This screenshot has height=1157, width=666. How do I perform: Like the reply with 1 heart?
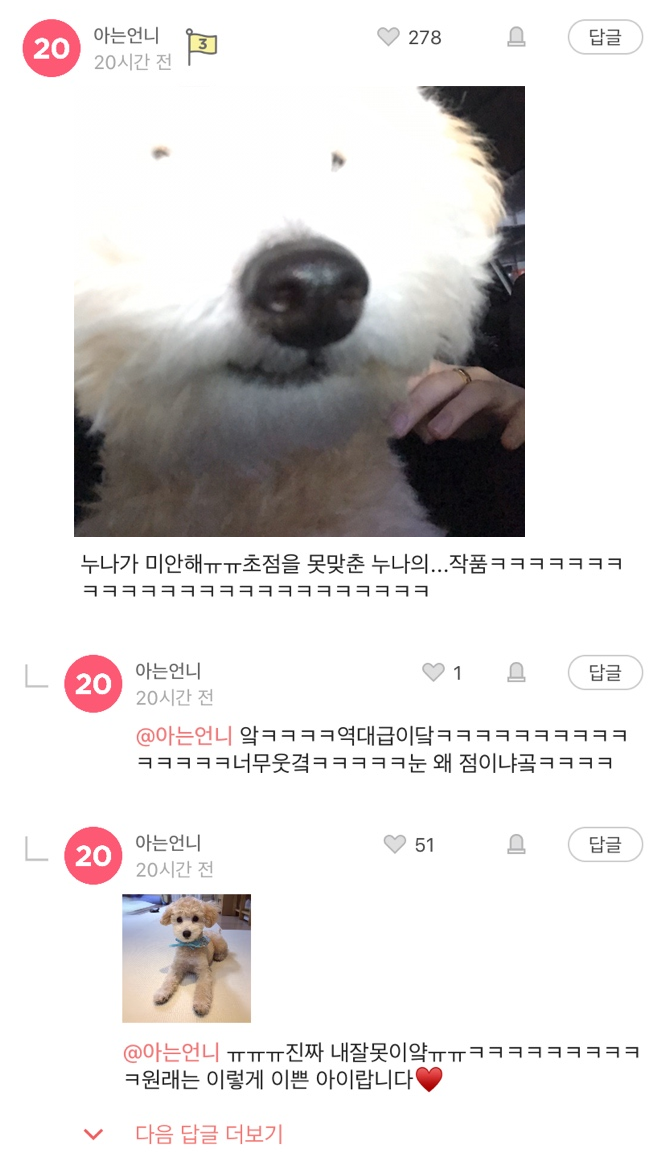[x=433, y=673]
